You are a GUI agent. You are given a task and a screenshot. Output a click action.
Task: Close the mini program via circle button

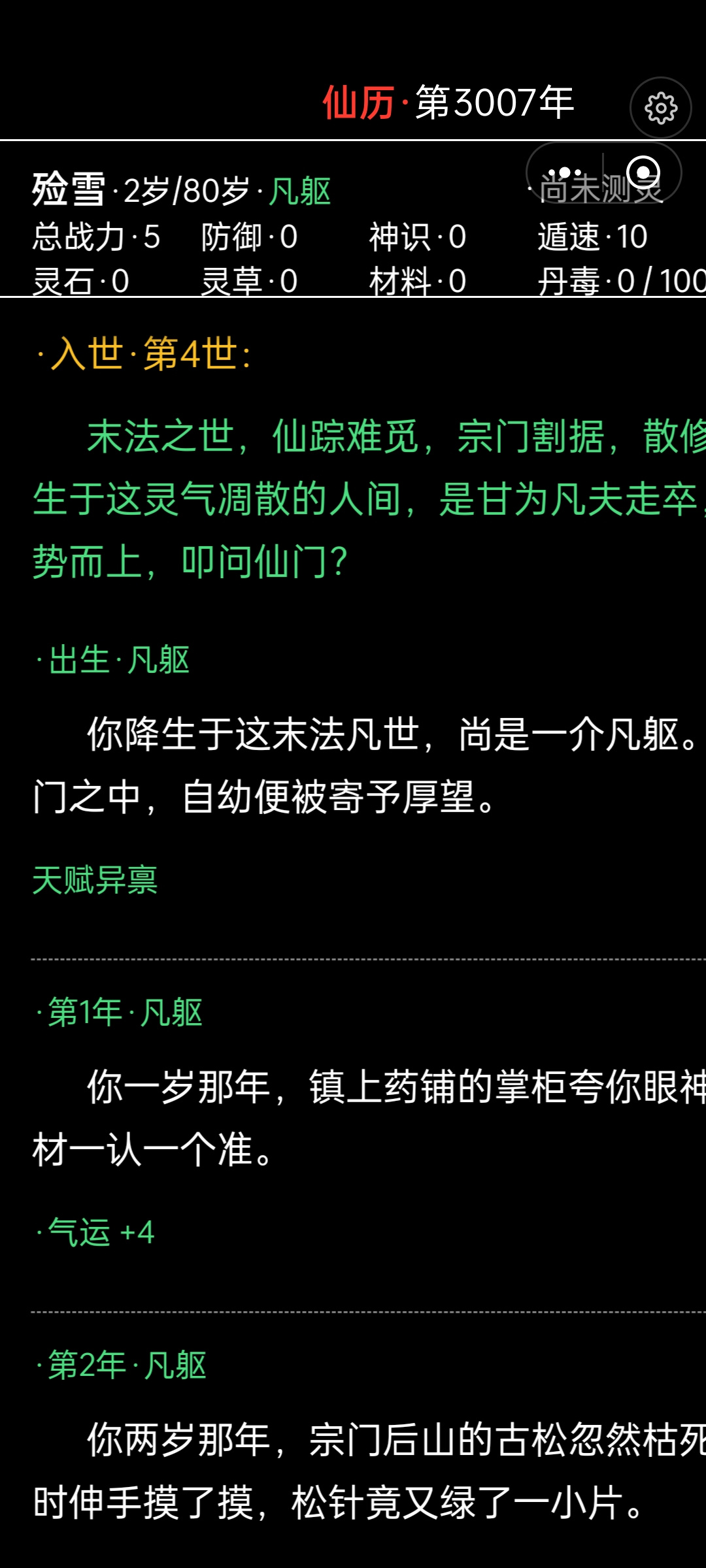coord(643,172)
